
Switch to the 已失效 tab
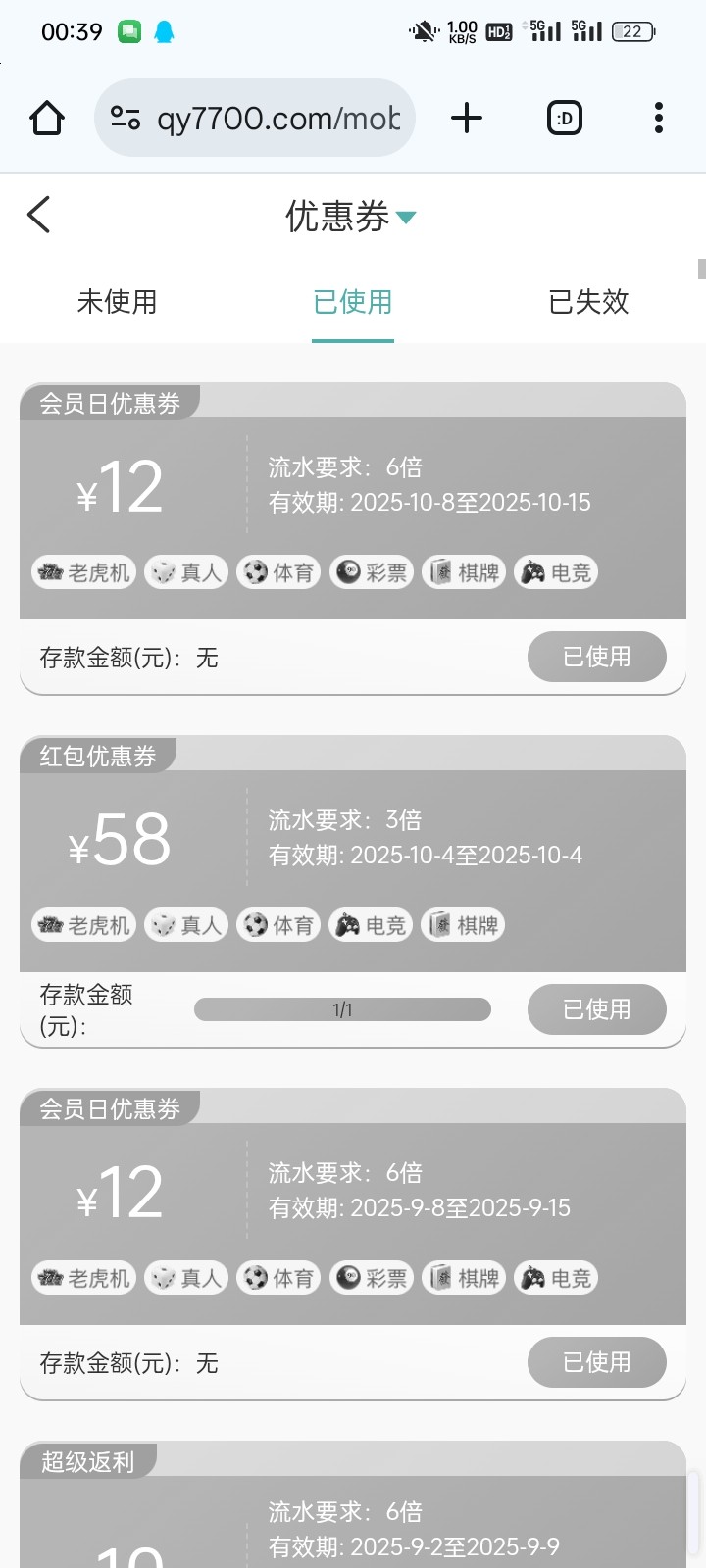tap(588, 301)
